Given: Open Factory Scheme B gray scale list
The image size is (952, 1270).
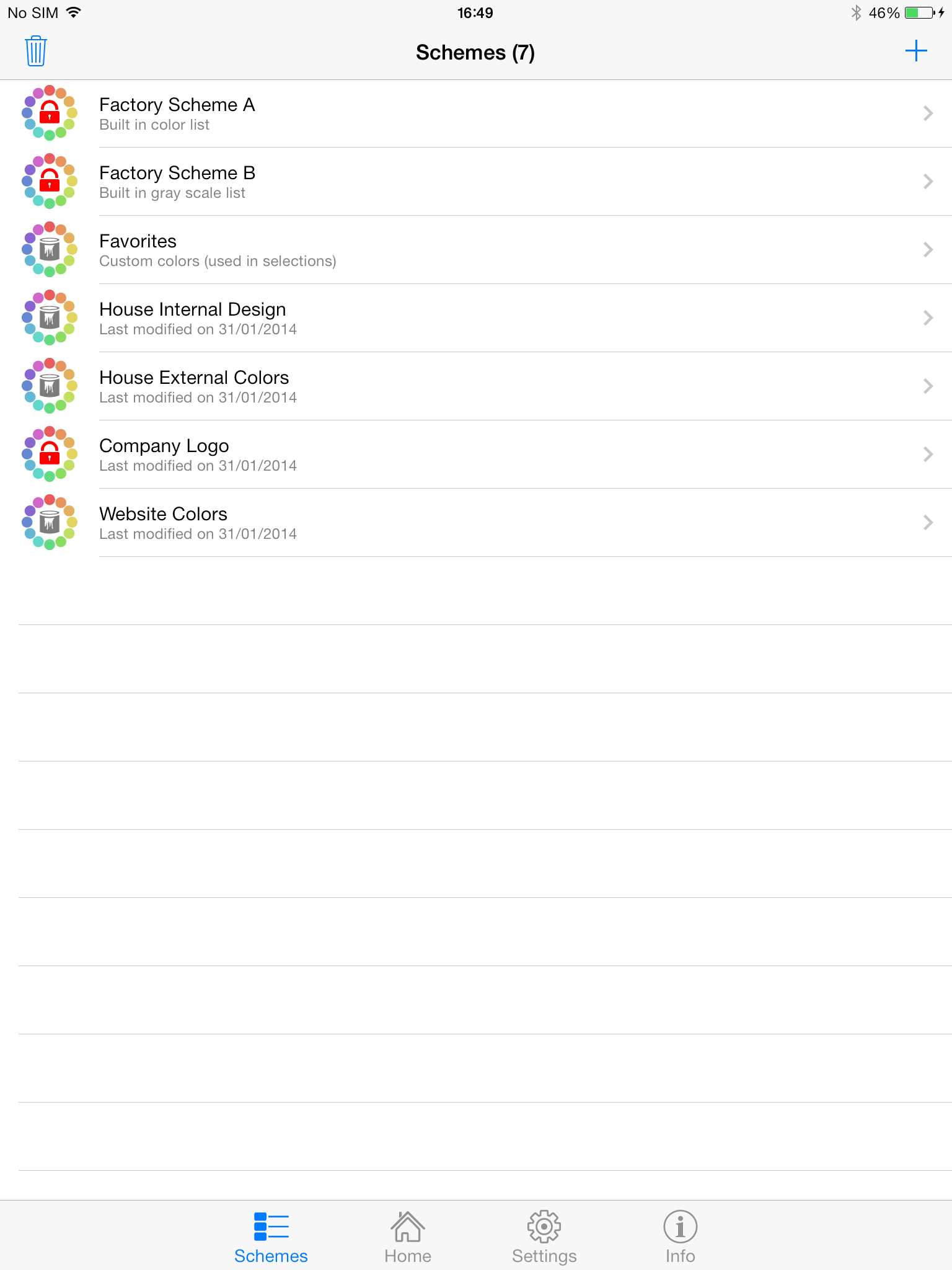Looking at the screenshot, I should tap(475, 182).
